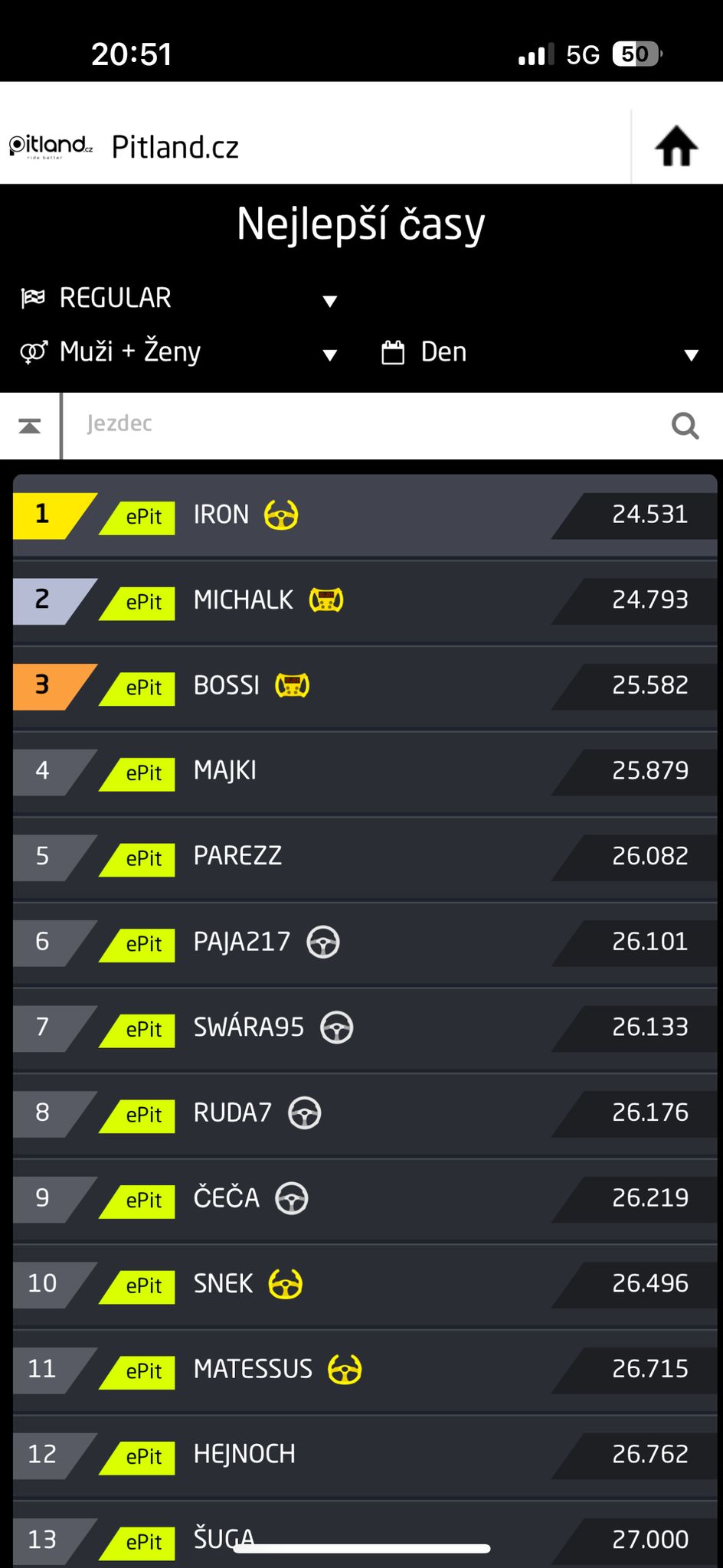This screenshot has width=723, height=1568.
Task: Show details for rider PAREZZ
Action: coord(365,856)
